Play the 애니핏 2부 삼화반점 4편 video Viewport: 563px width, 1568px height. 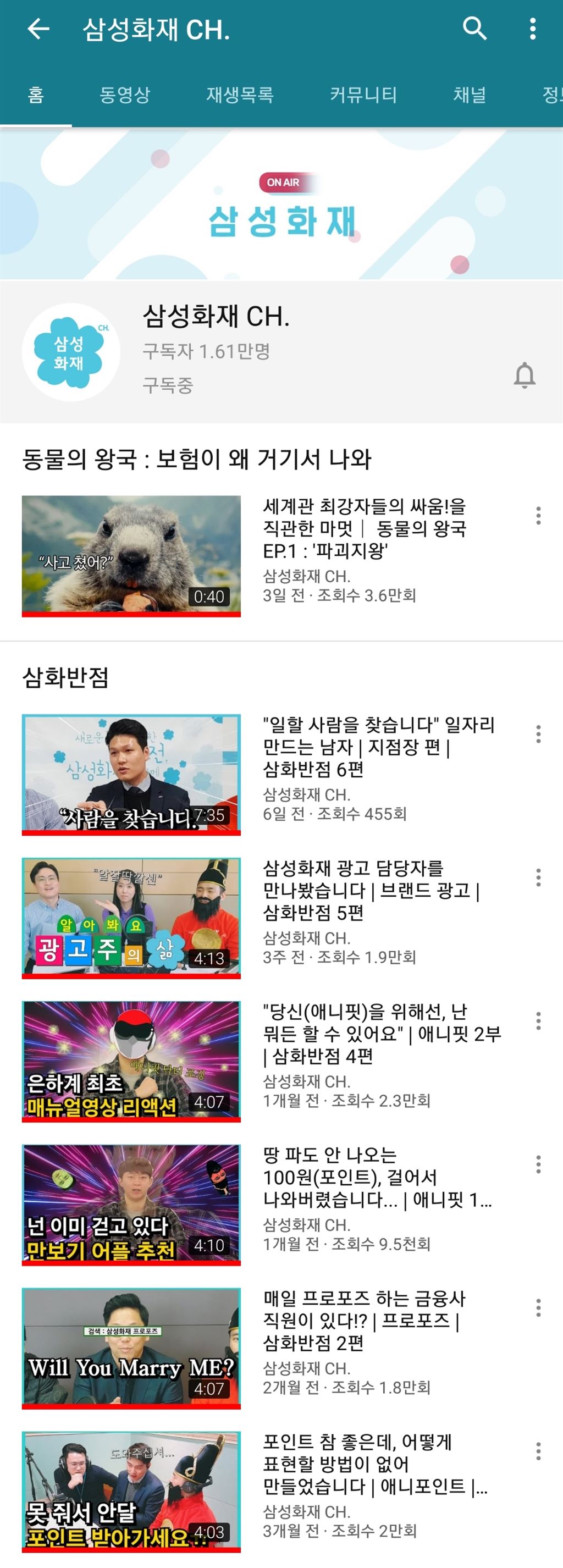point(131,1061)
